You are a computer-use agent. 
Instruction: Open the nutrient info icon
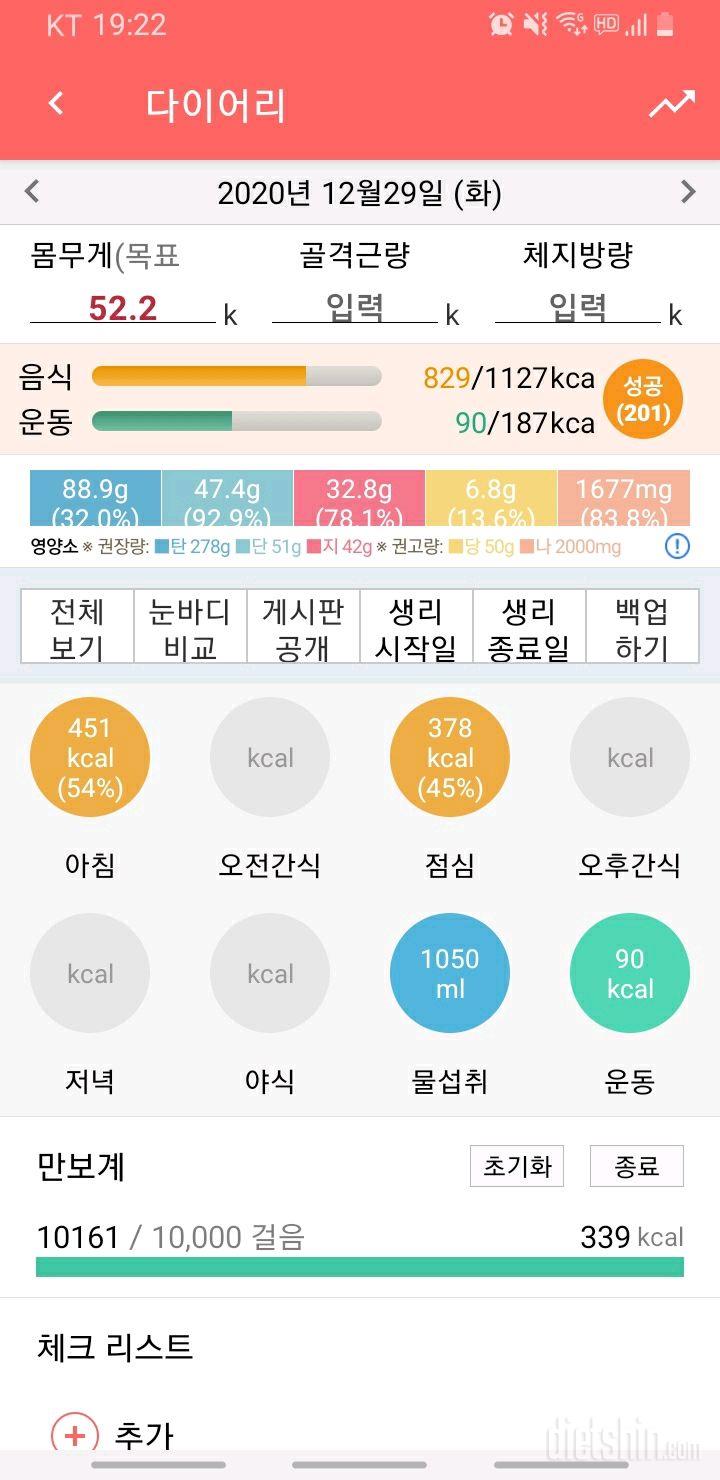click(677, 546)
